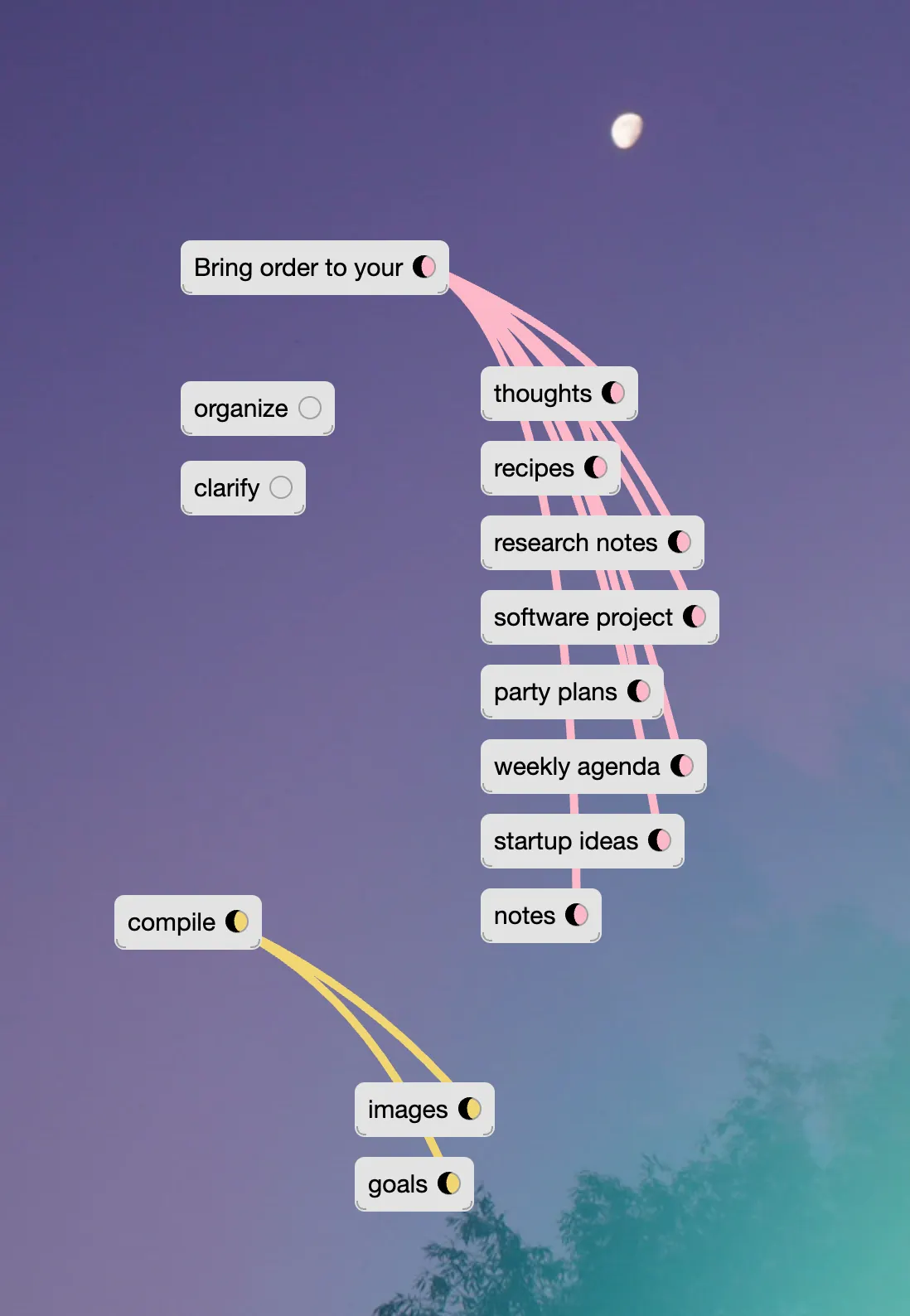Open the 'software project' card
910x1316 pixels.
click(583, 617)
